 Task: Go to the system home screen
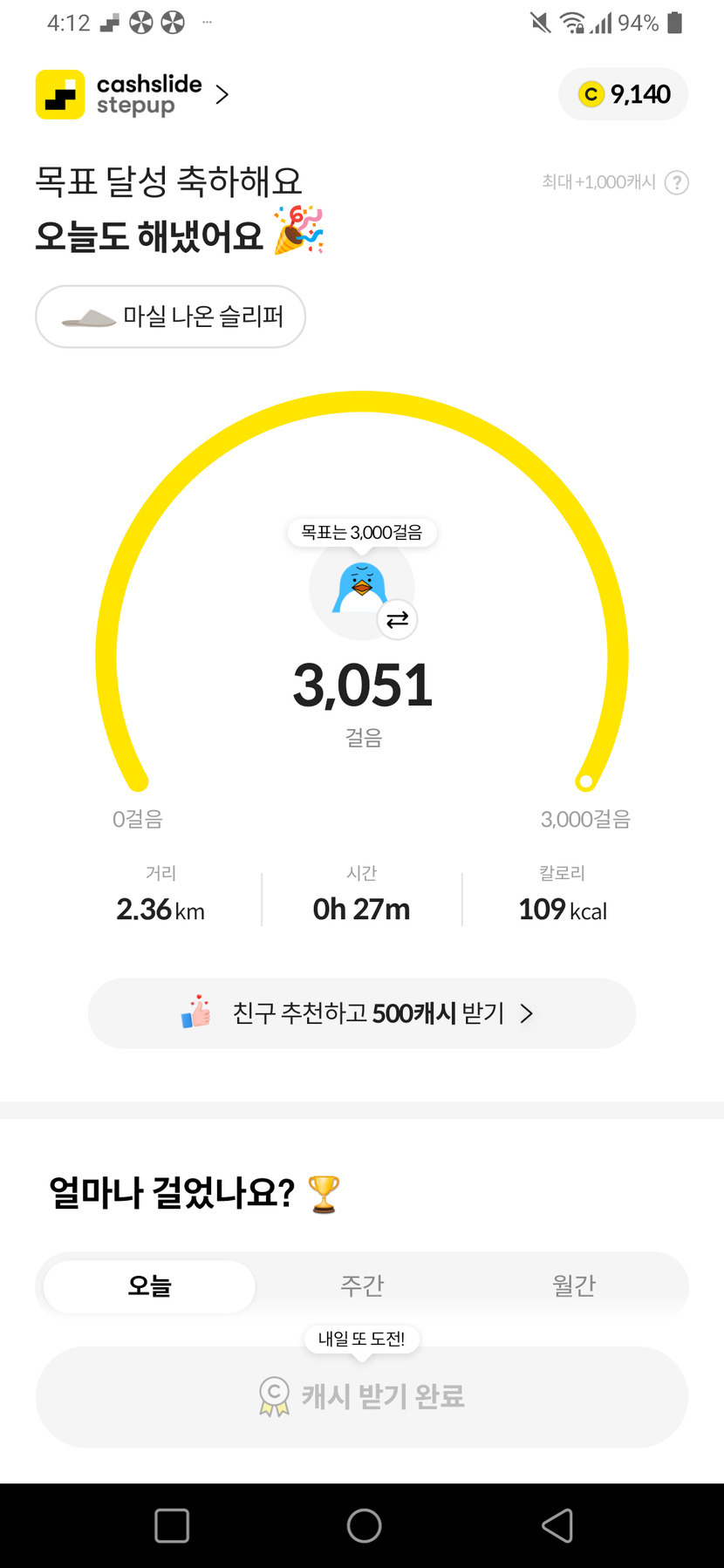point(364,1526)
